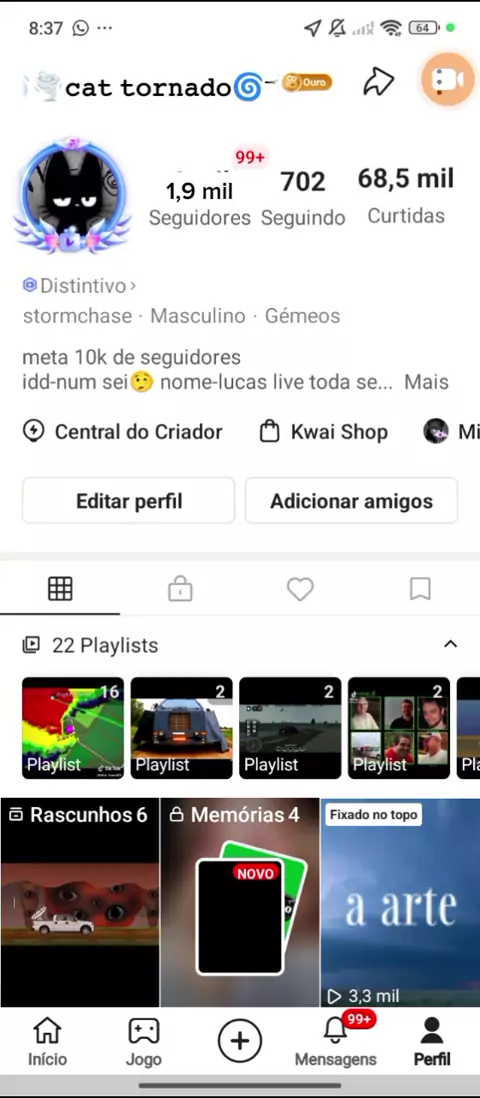Share the profile via arrow icon
The image size is (480, 1098).
[x=378, y=82]
